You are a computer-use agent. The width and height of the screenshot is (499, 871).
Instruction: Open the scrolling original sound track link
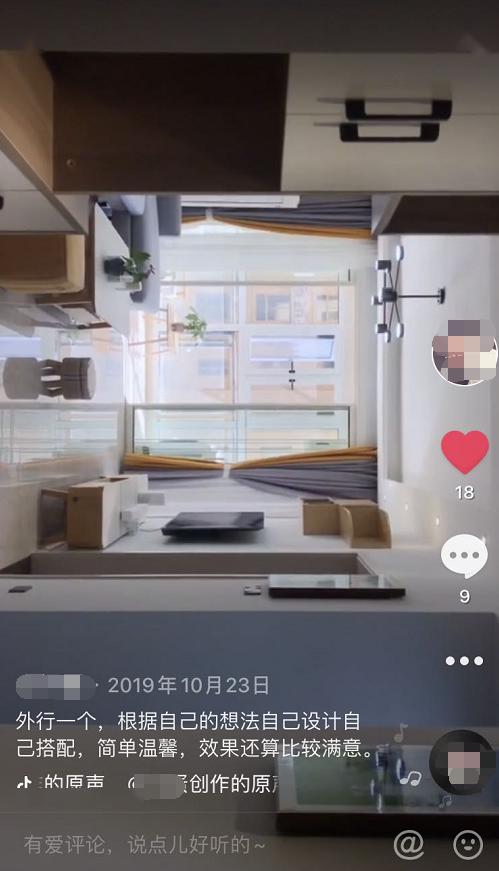click(147, 783)
